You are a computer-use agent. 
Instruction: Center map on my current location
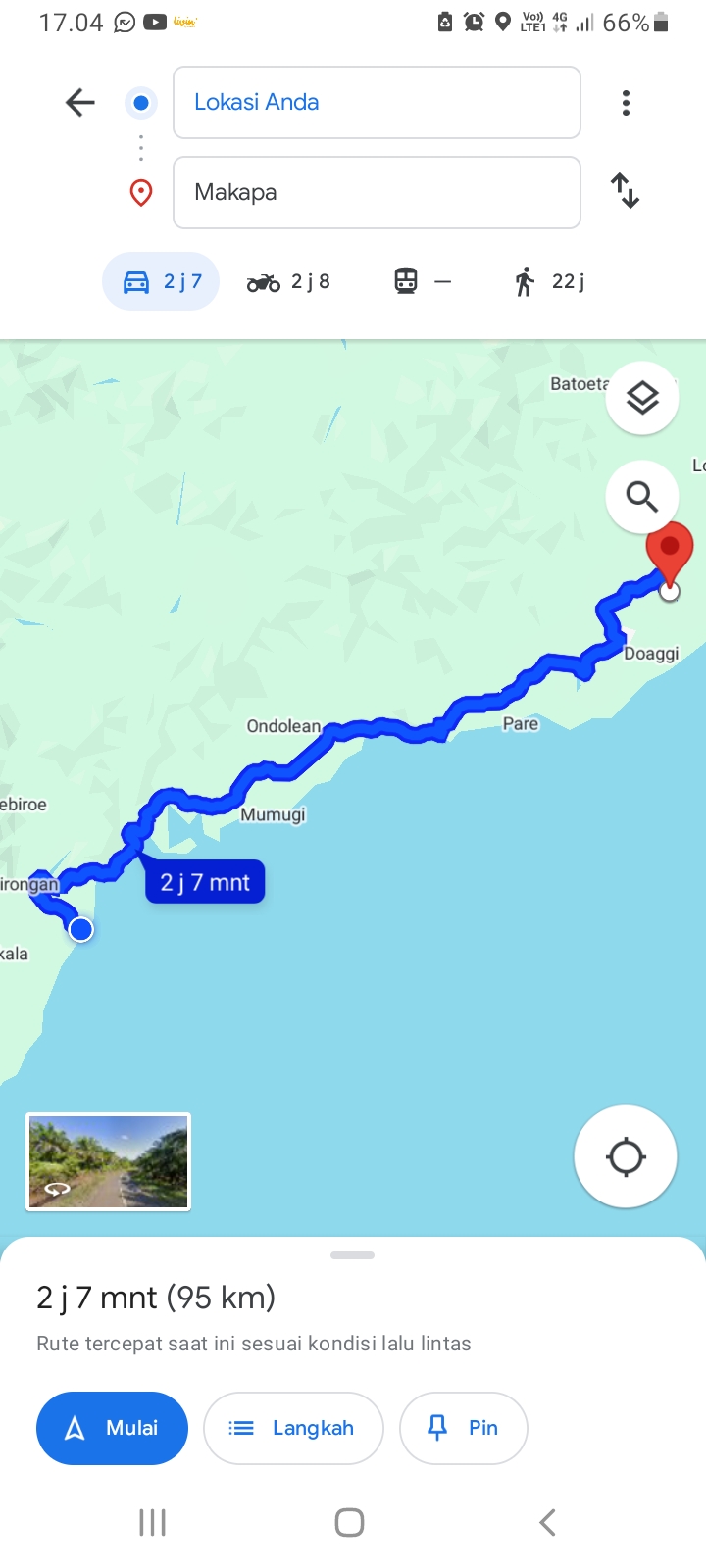pos(626,1156)
